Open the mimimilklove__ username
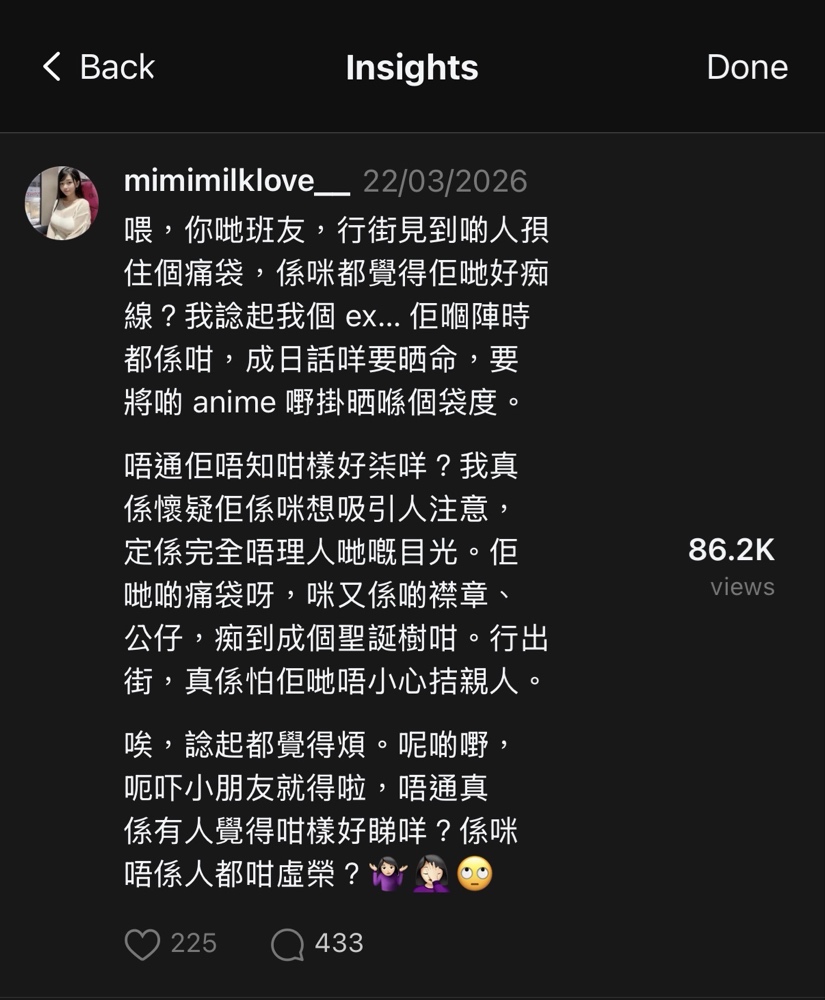The image size is (825, 1000). click(x=236, y=181)
